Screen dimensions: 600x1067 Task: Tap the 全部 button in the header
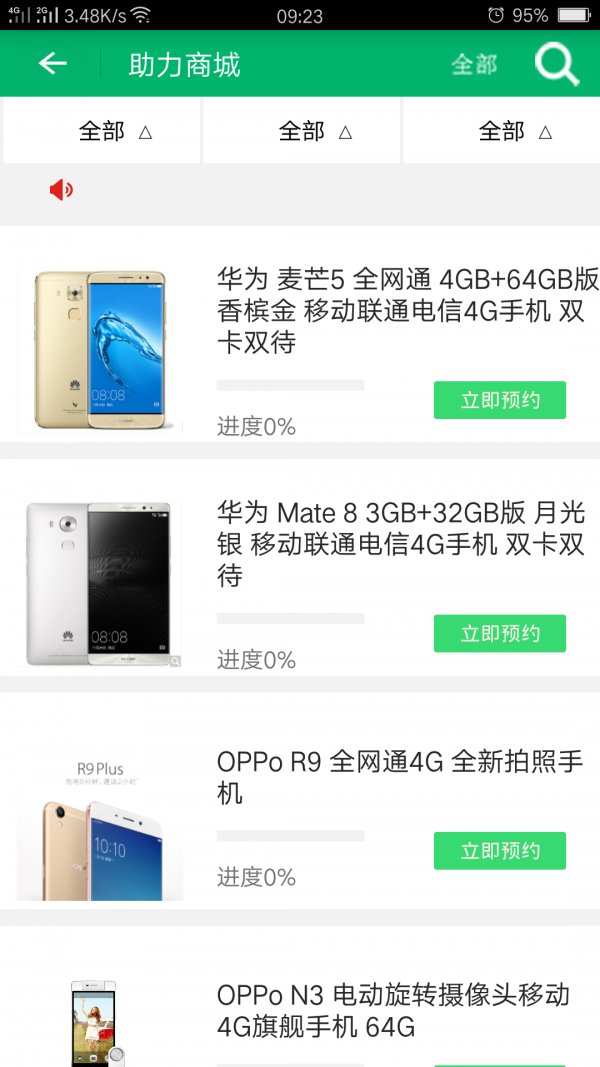(x=474, y=65)
